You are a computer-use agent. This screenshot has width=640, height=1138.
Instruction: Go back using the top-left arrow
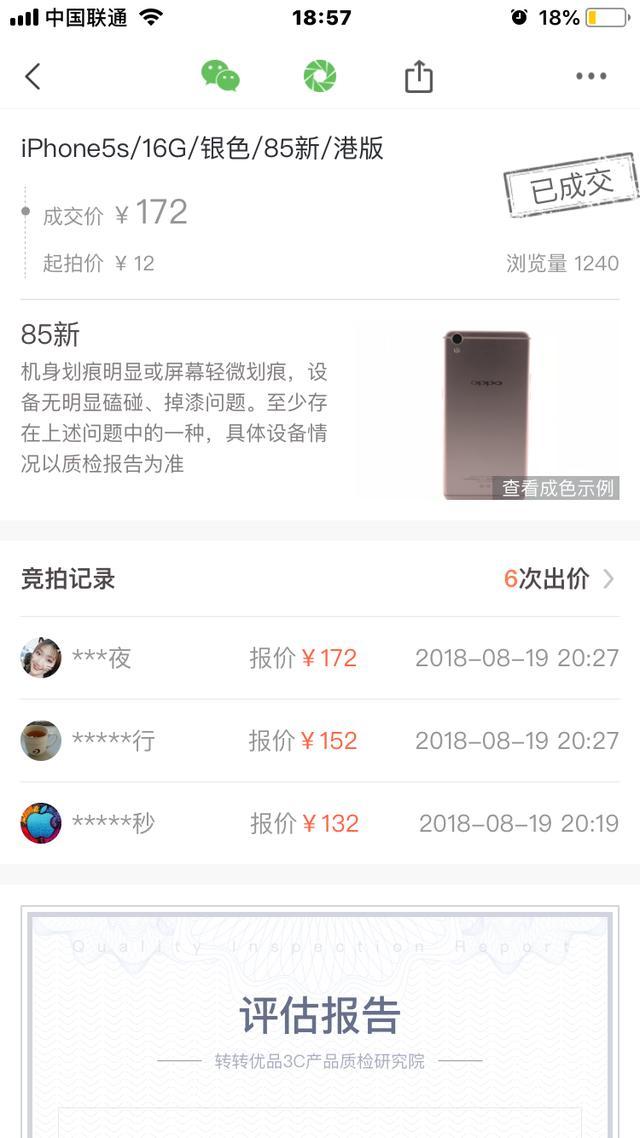click(33, 76)
